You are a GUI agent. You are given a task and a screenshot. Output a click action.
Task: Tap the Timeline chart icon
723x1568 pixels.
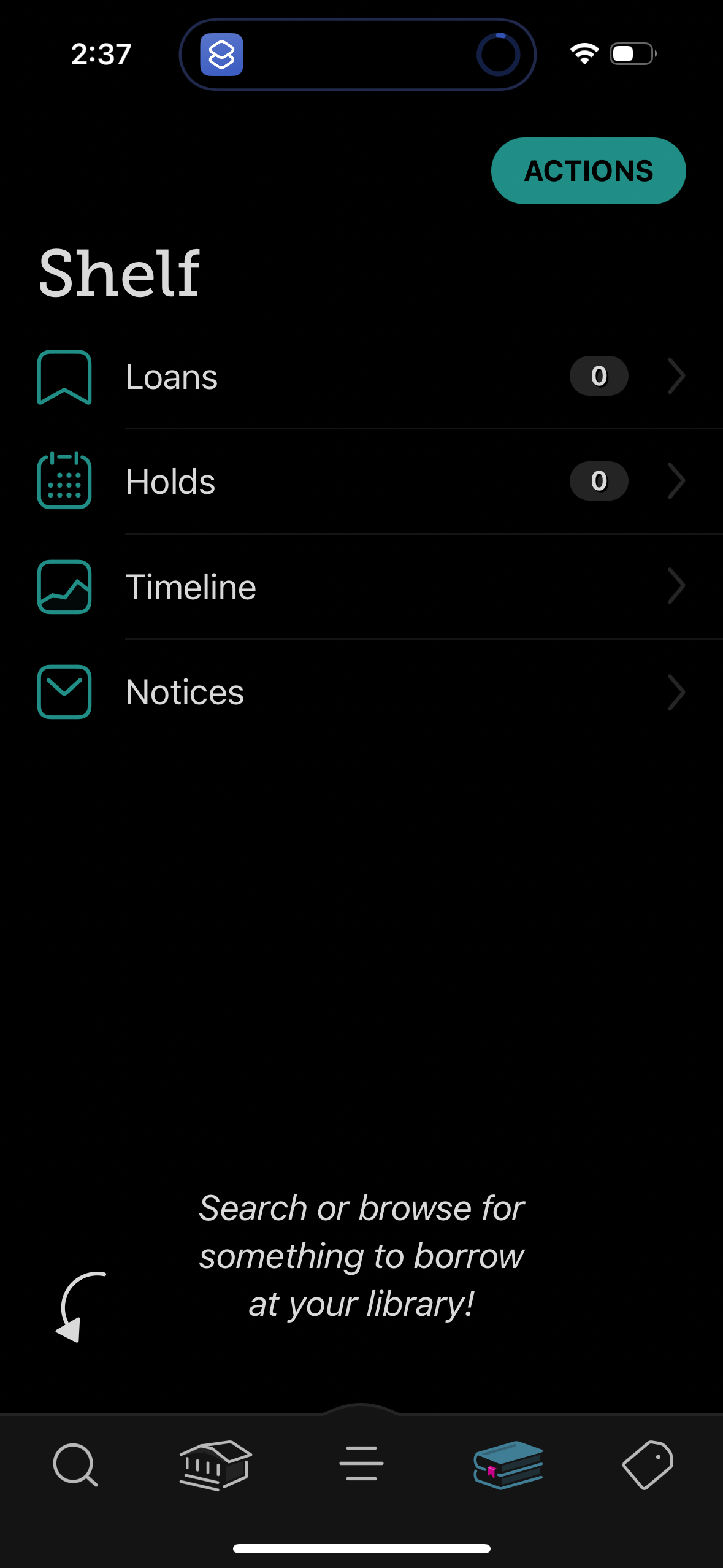[x=64, y=586]
